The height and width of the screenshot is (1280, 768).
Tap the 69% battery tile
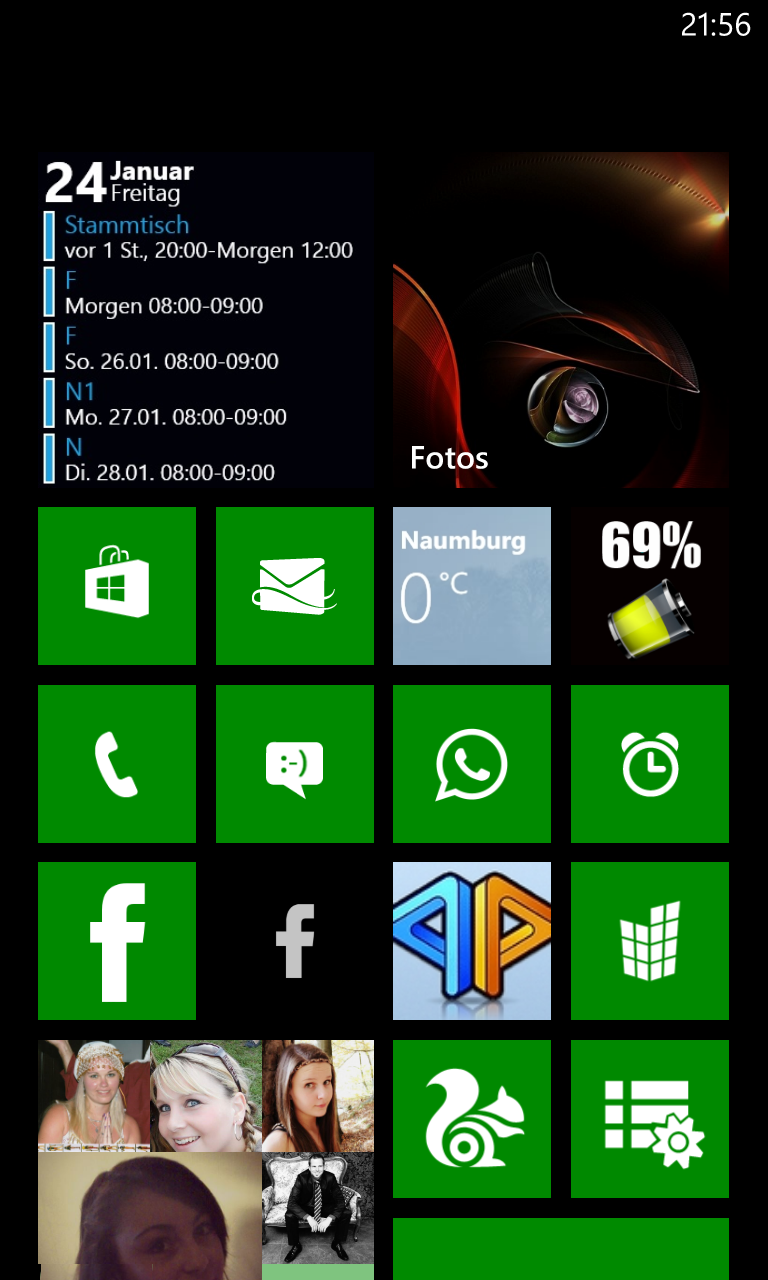click(x=650, y=586)
